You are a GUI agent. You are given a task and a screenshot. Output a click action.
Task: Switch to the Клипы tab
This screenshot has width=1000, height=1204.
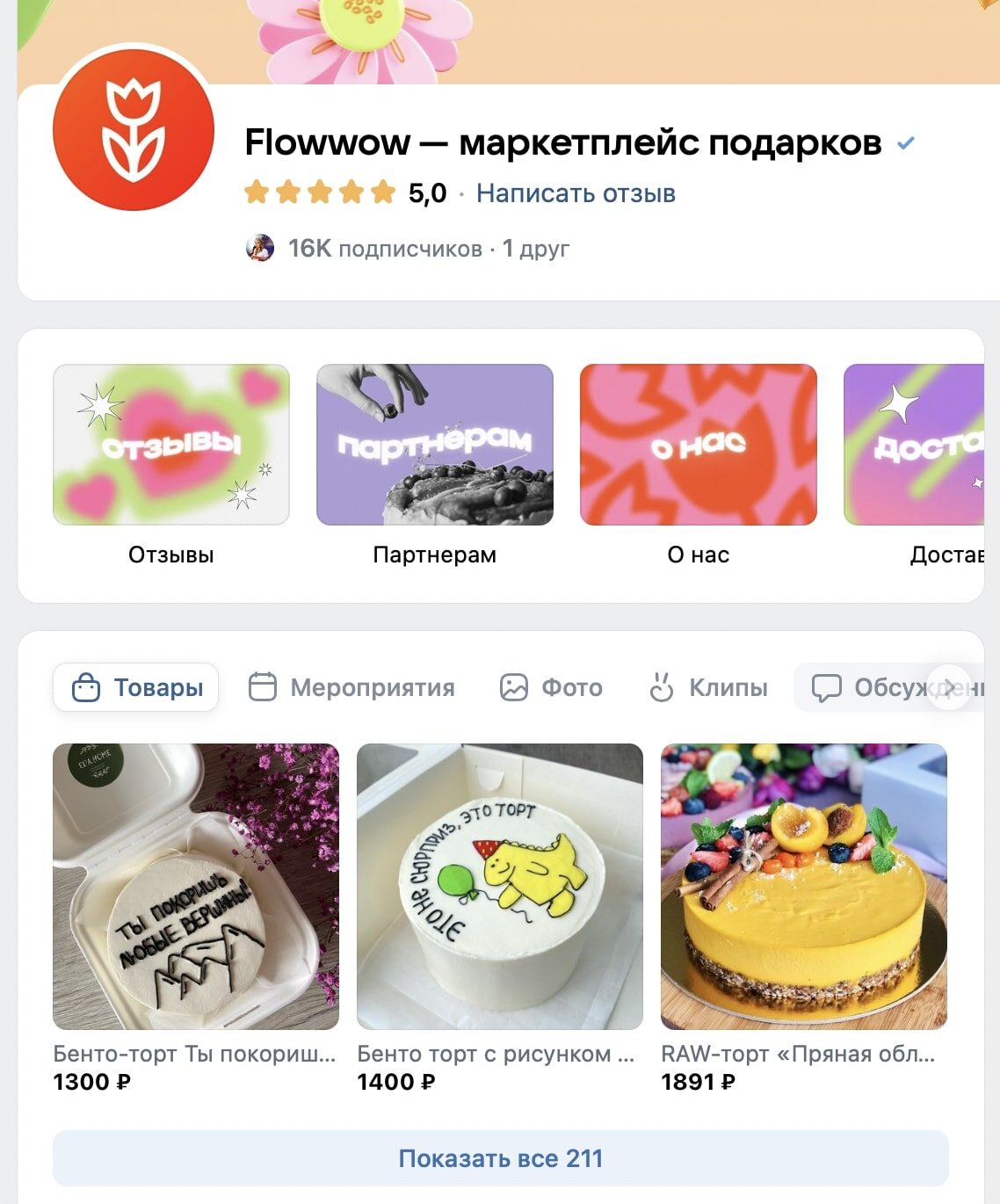pyautogui.click(x=708, y=687)
